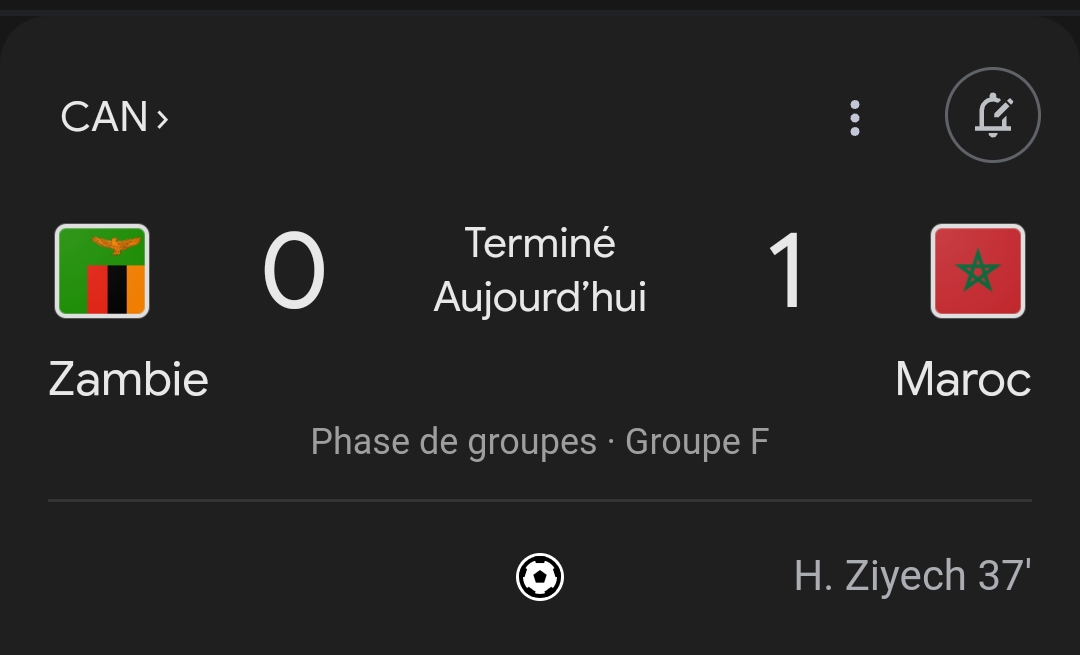Open the CAN competition link
1080x655 pixels.
pos(114,118)
